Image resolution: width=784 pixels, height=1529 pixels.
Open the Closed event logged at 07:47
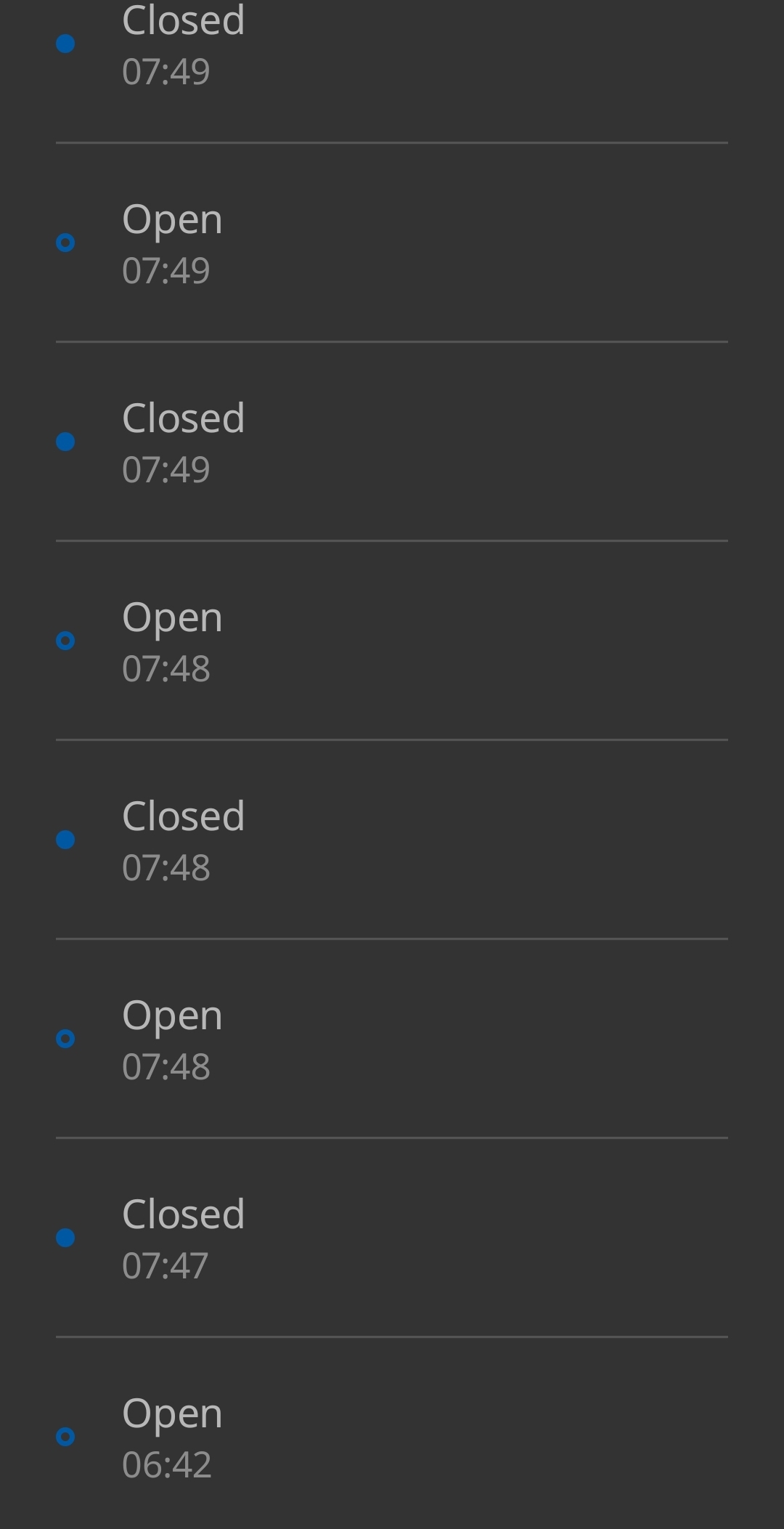(x=392, y=1238)
